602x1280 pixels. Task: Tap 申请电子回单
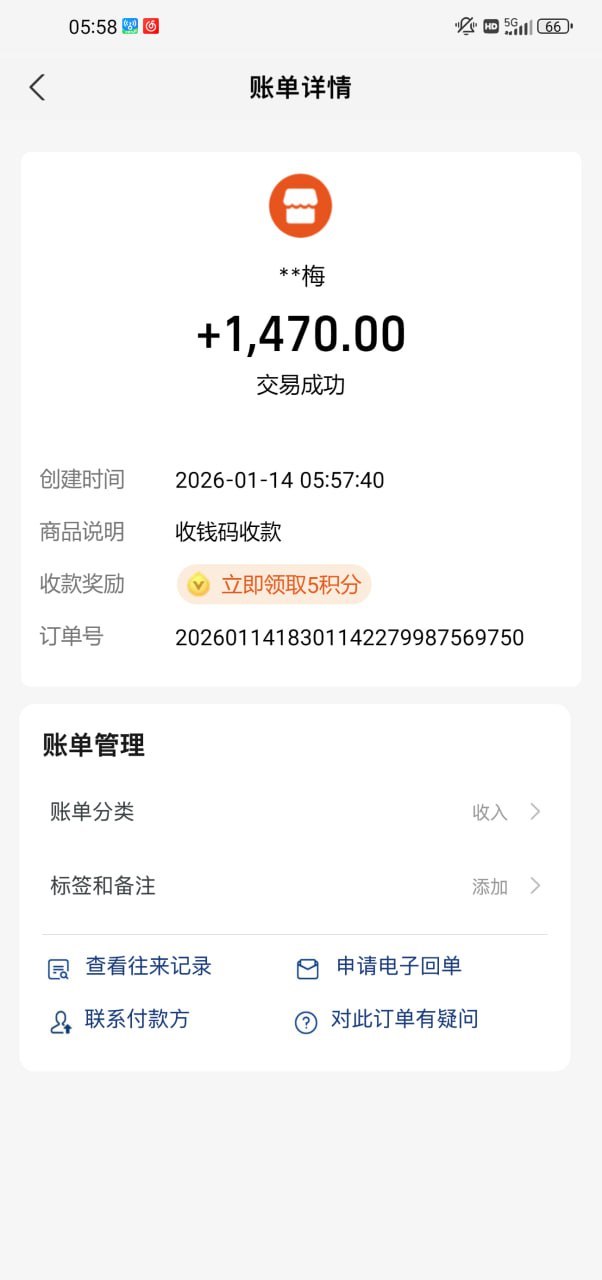[380, 967]
